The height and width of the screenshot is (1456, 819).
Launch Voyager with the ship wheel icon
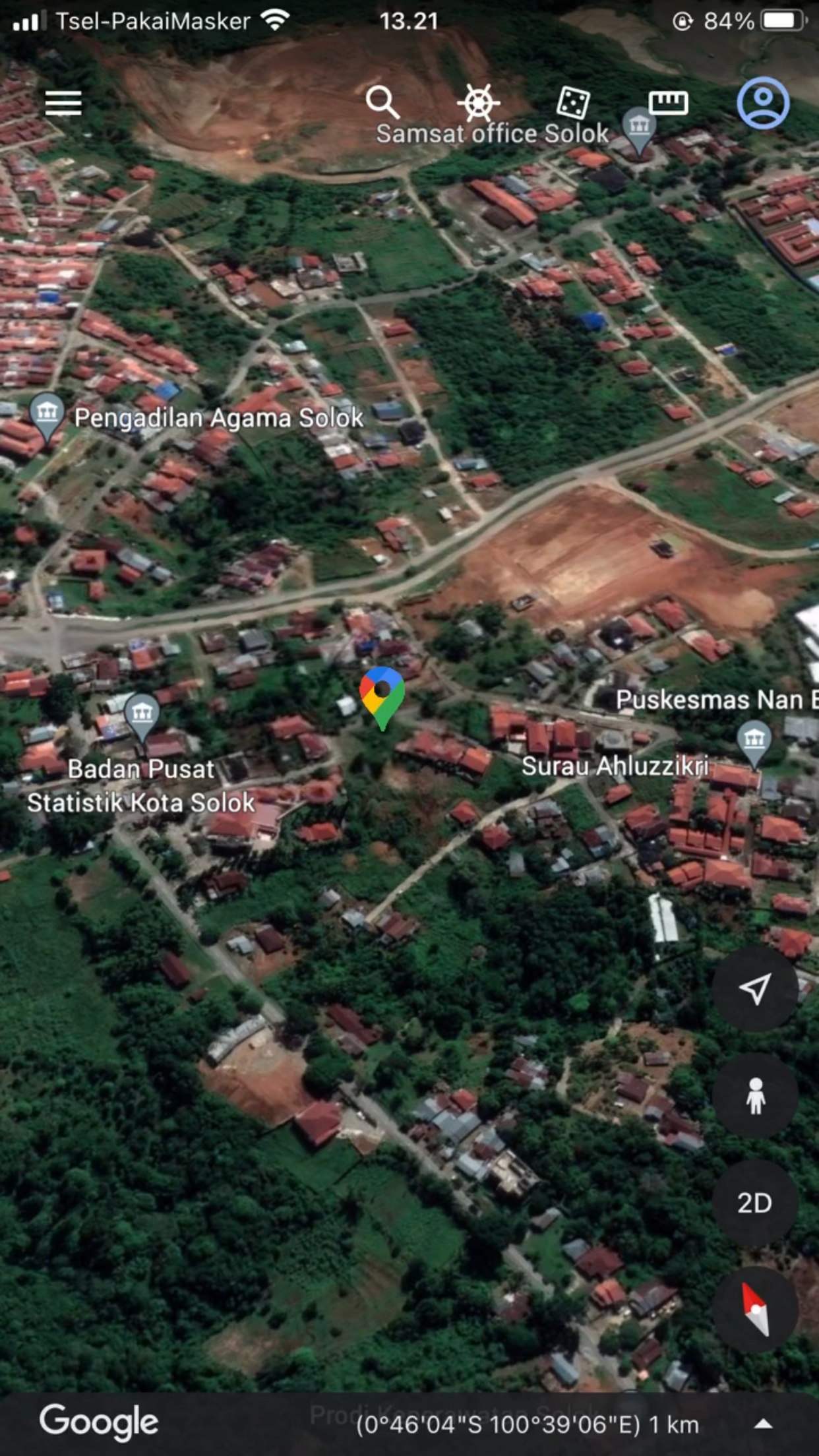pos(479,102)
